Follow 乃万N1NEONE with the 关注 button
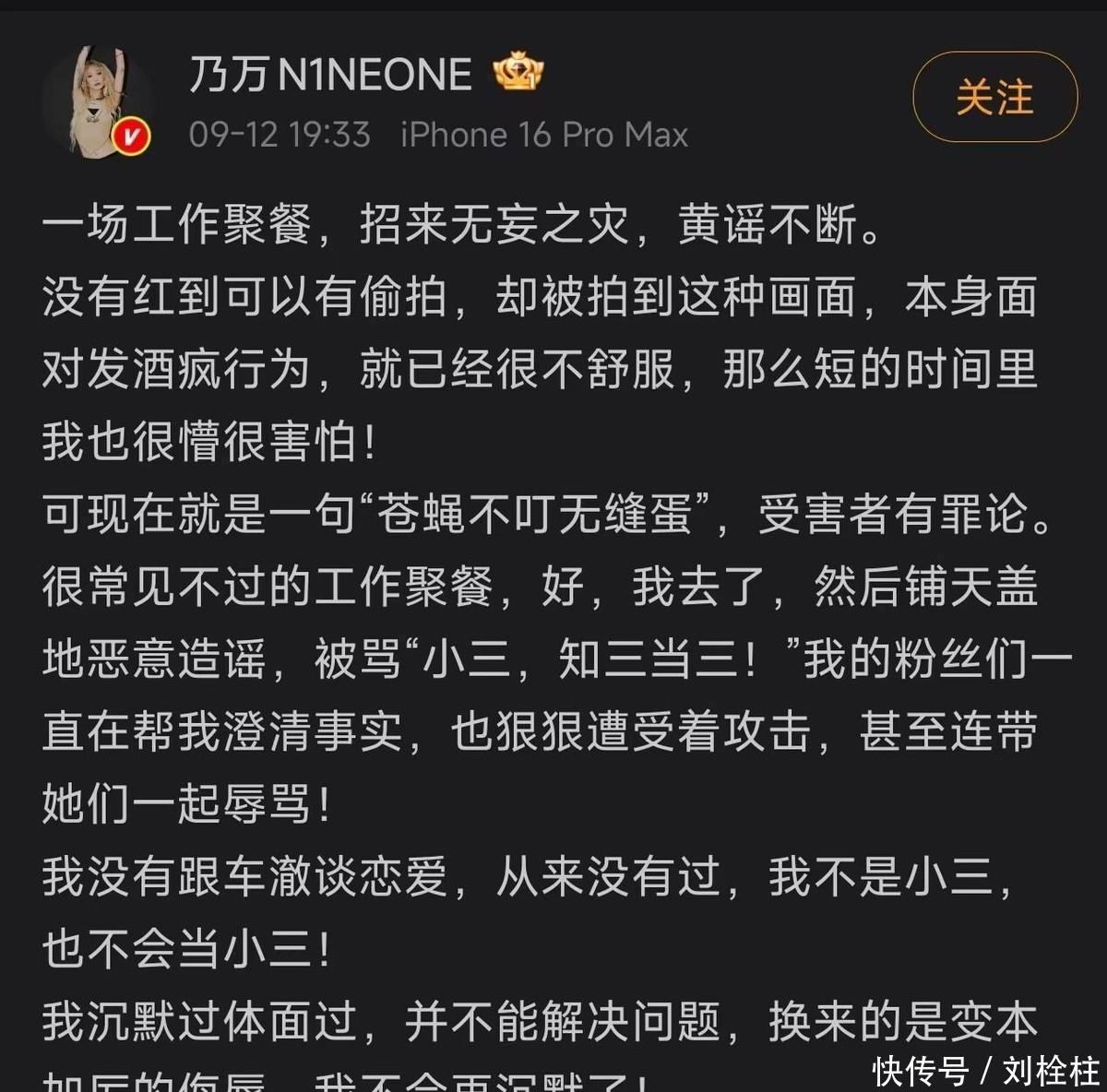Viewport: 1107px width, 1092px height. (994, 97)
